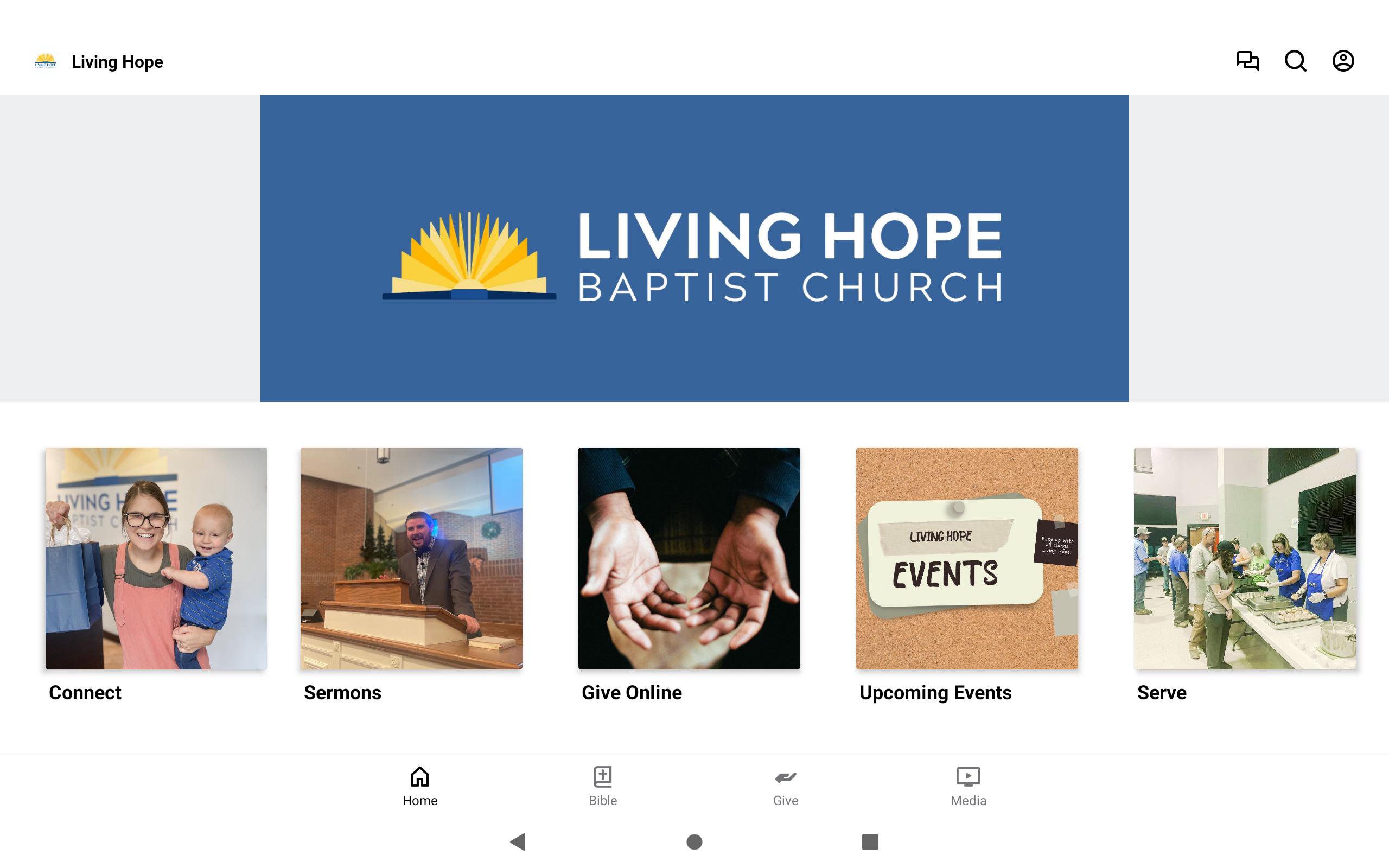Open the account profile icon

click(x=1342, y=61)
